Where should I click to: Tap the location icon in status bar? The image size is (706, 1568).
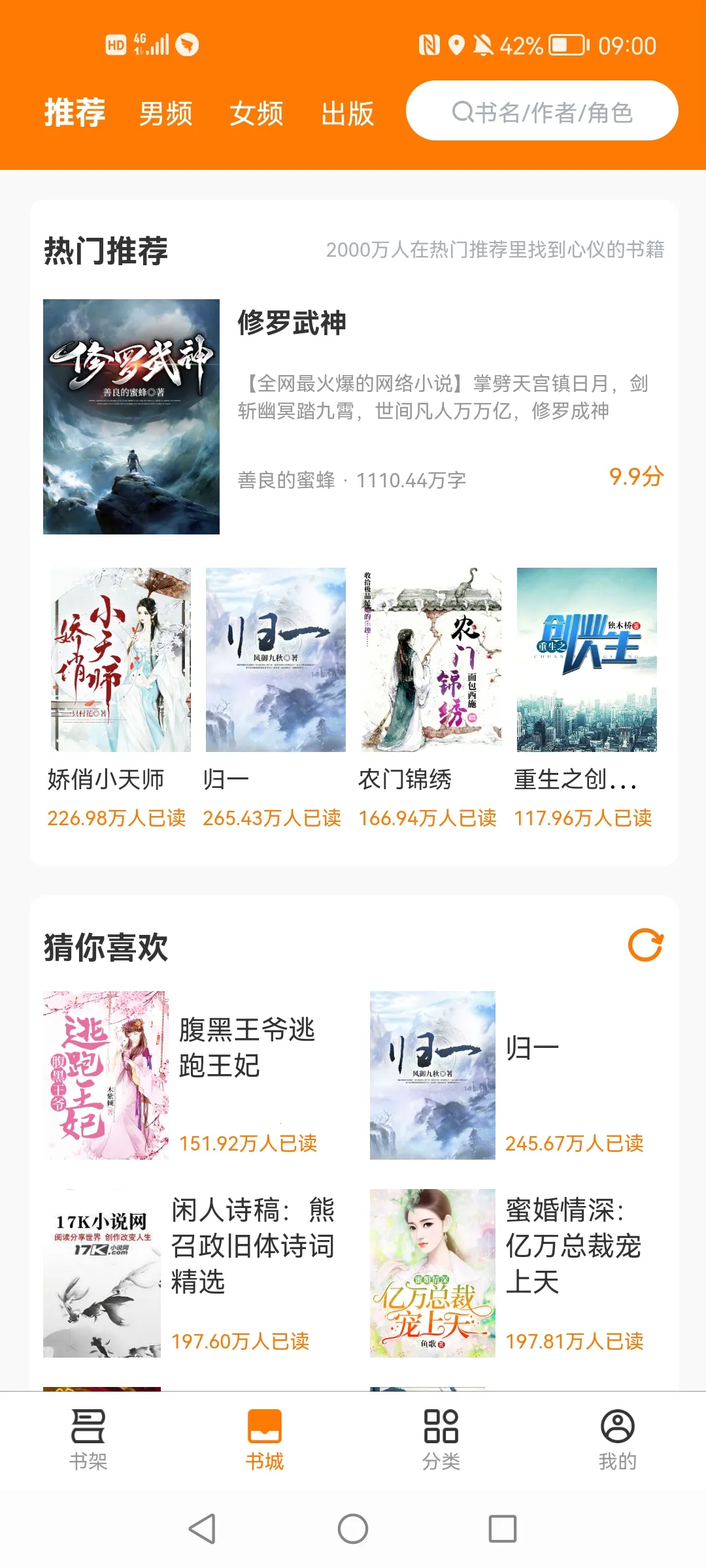pos(456,44)
